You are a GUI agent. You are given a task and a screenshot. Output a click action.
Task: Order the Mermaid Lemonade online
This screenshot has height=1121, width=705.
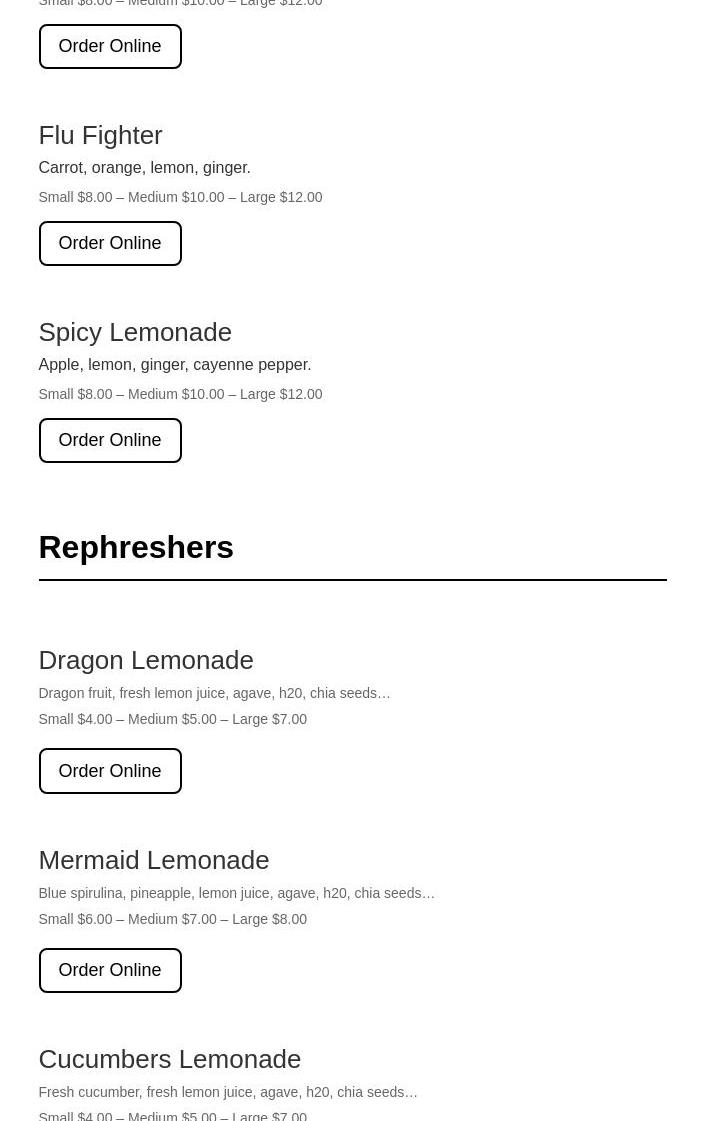[110, 970]
